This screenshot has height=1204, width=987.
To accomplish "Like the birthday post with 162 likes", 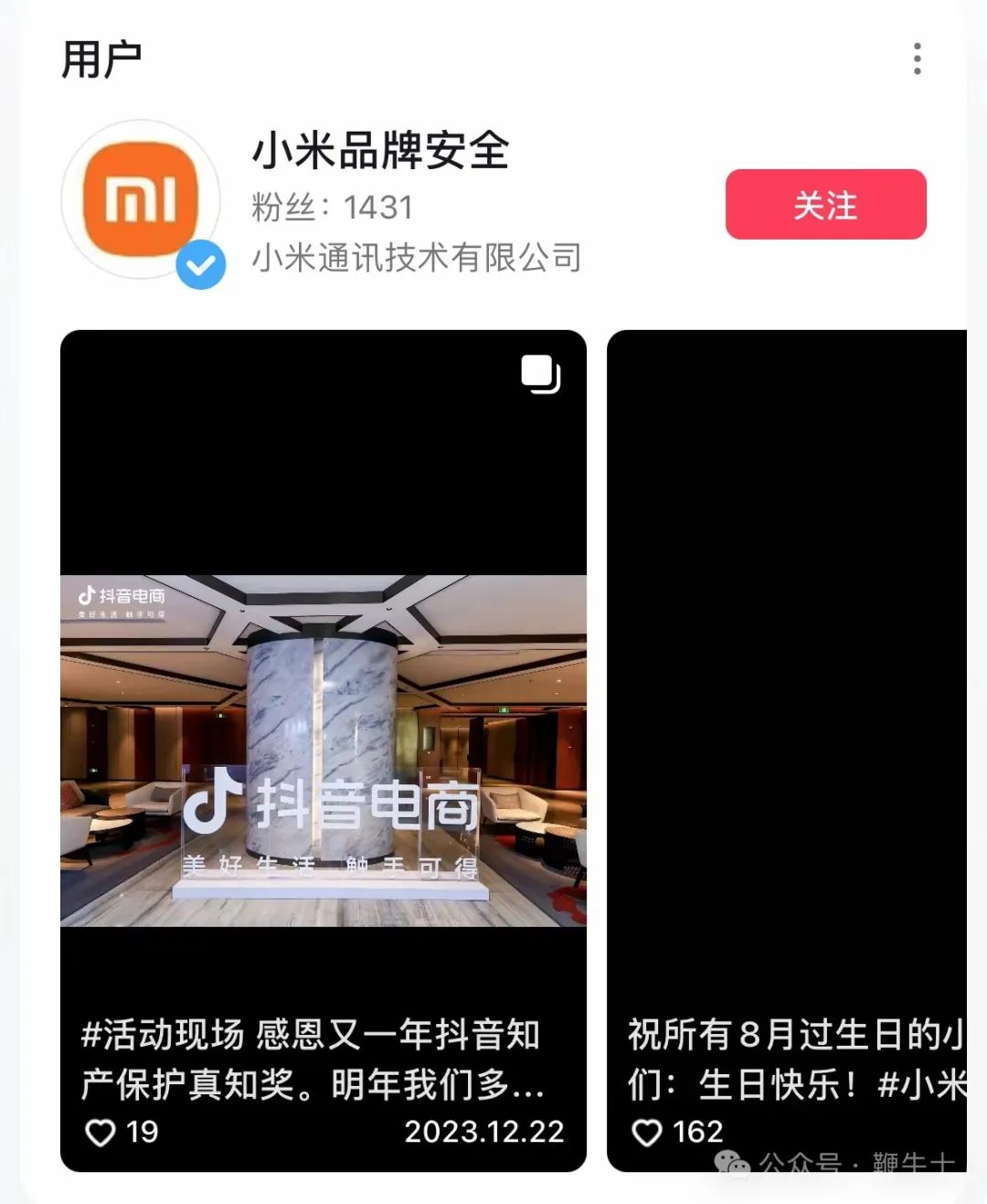I will [x=647, y=1133].
